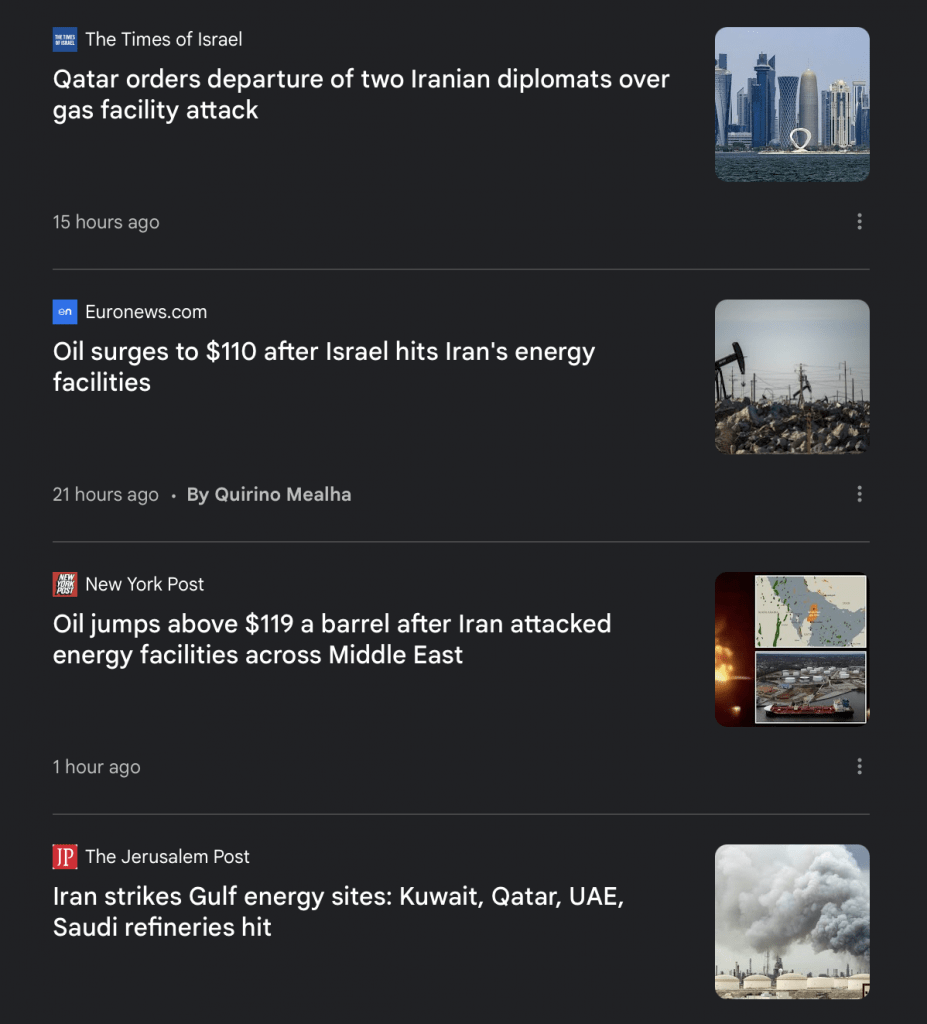Open more options for the Times of Israel story
Viewport: 927px width, 1024px height.
click(x=859, y=222)
